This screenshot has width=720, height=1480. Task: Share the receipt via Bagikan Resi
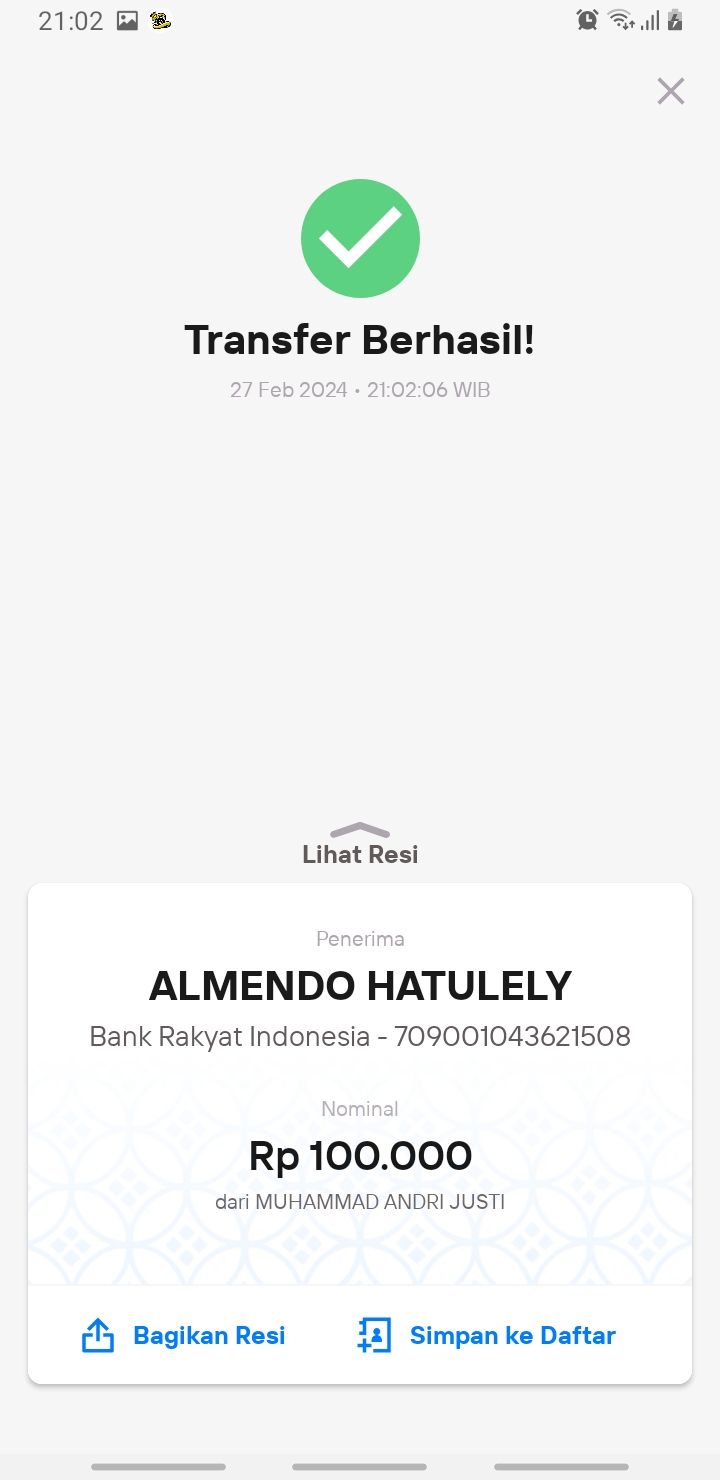click(x=184, y=1336)
